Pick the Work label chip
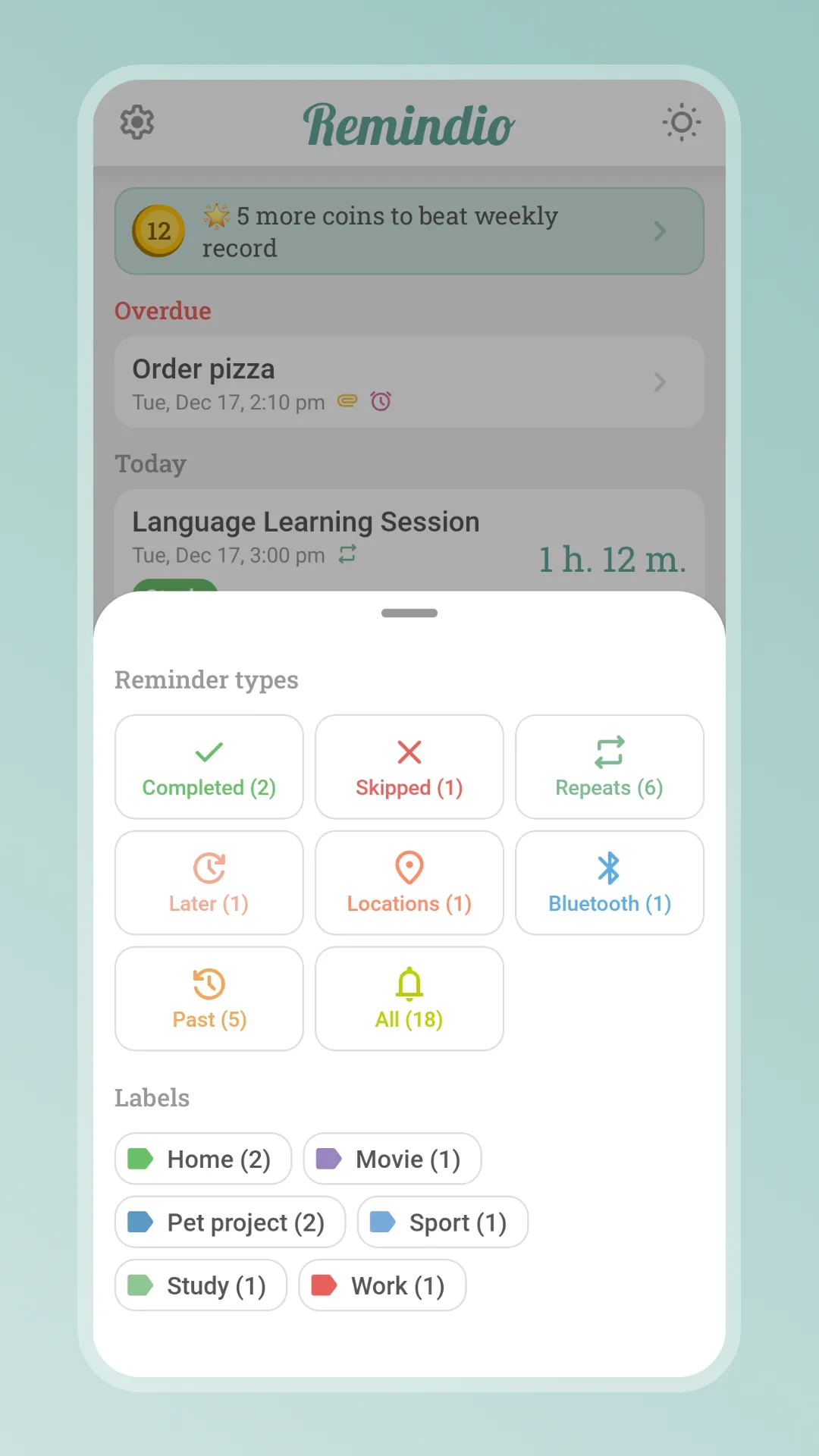The height and width of the screenshot is (1456, 819). point(382,1285)
